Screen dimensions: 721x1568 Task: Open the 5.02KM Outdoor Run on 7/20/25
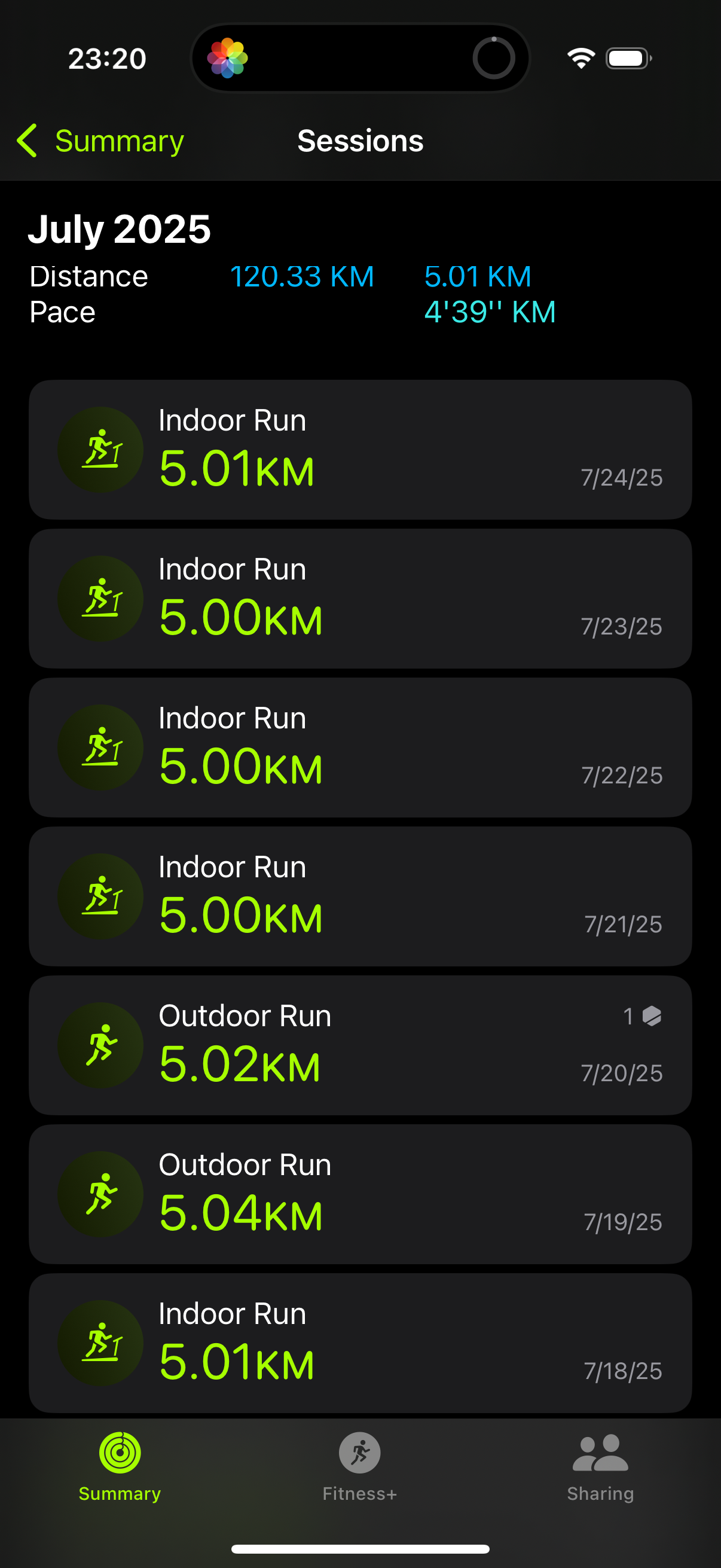360,1045
